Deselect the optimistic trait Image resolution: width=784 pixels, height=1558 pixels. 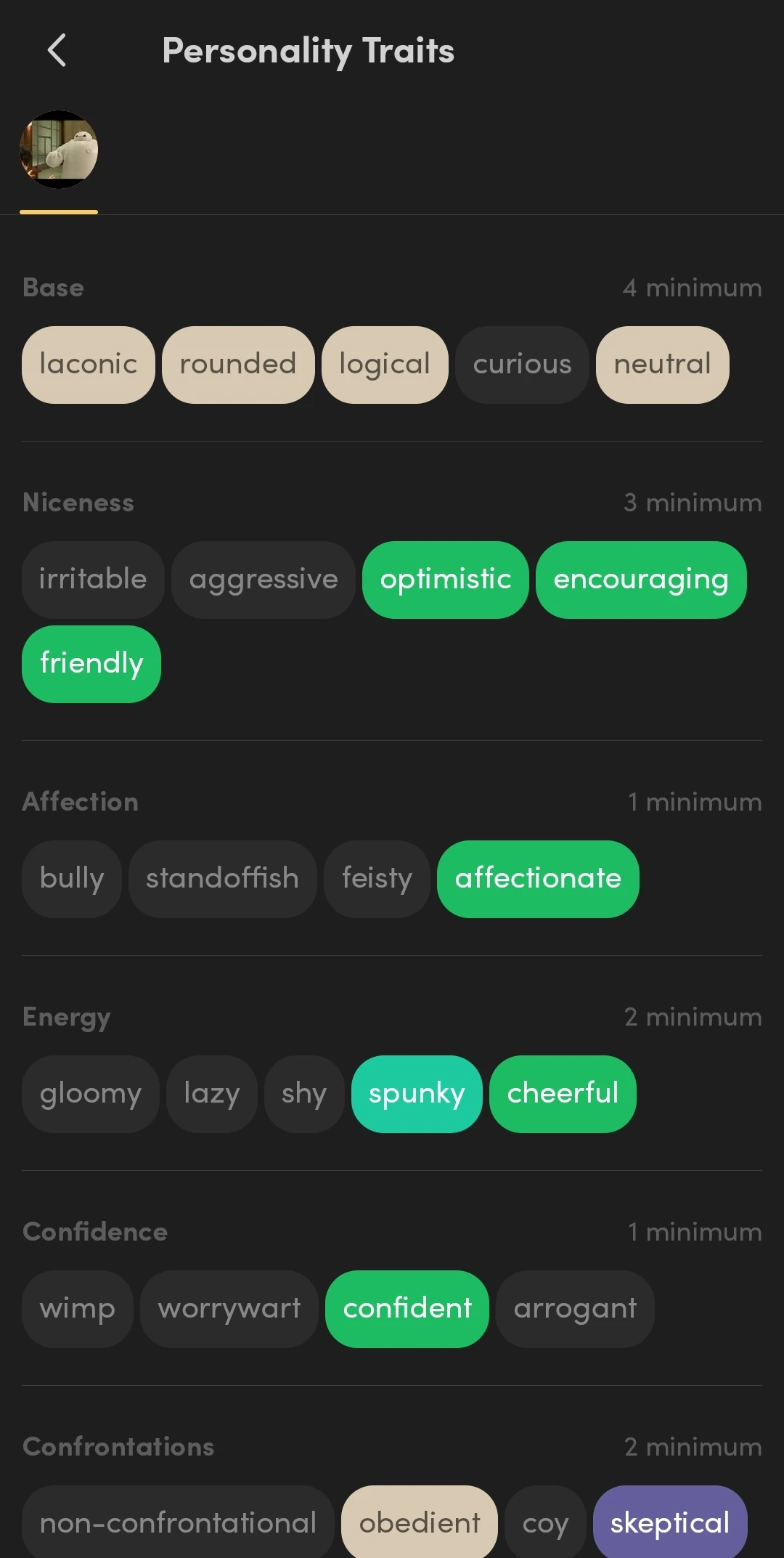[x=445, y=579]
